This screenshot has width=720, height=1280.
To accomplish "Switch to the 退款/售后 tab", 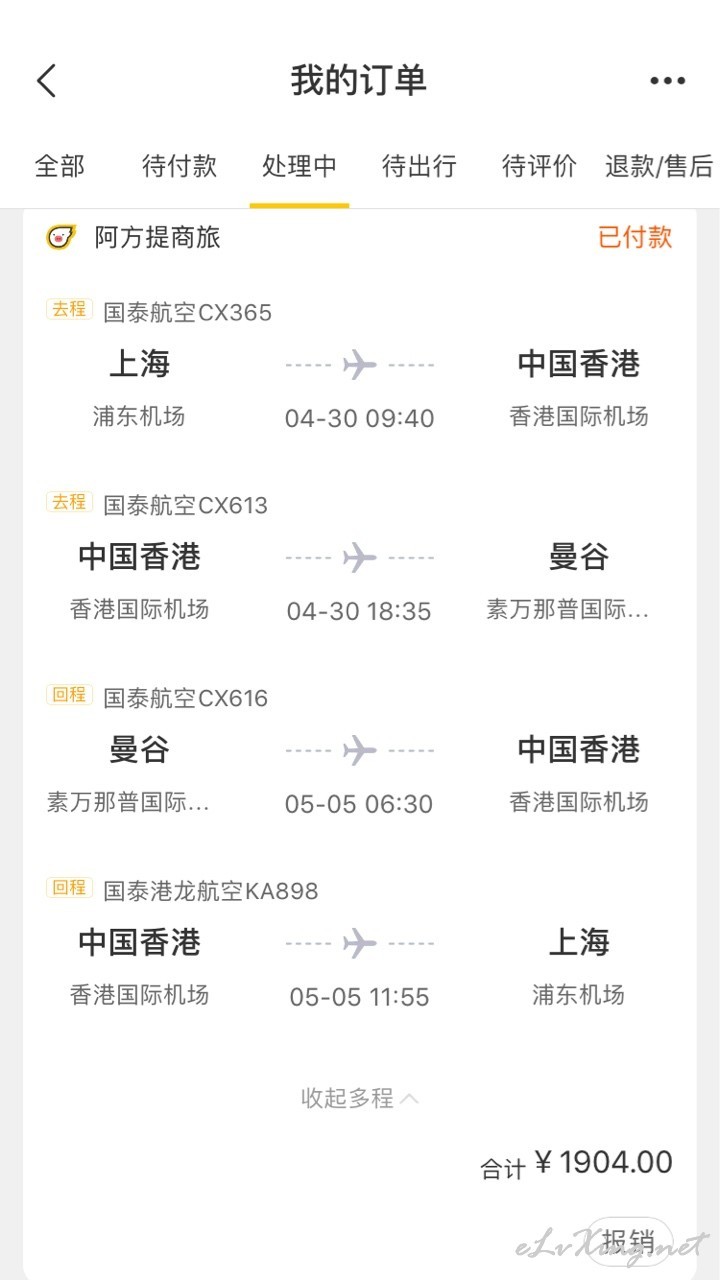I will [659, 166].
